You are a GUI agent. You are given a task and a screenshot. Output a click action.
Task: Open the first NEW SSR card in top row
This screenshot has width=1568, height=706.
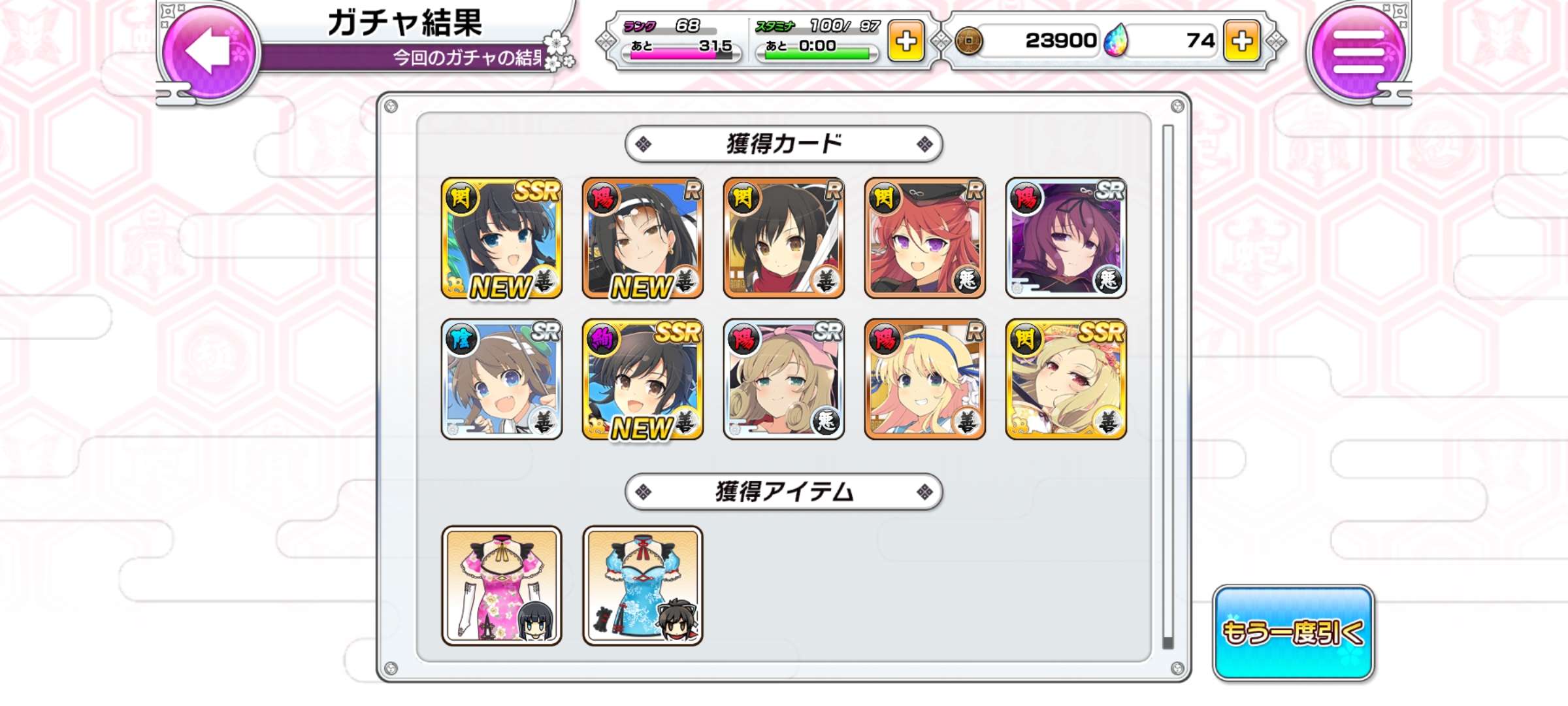[x=502, y=238]
